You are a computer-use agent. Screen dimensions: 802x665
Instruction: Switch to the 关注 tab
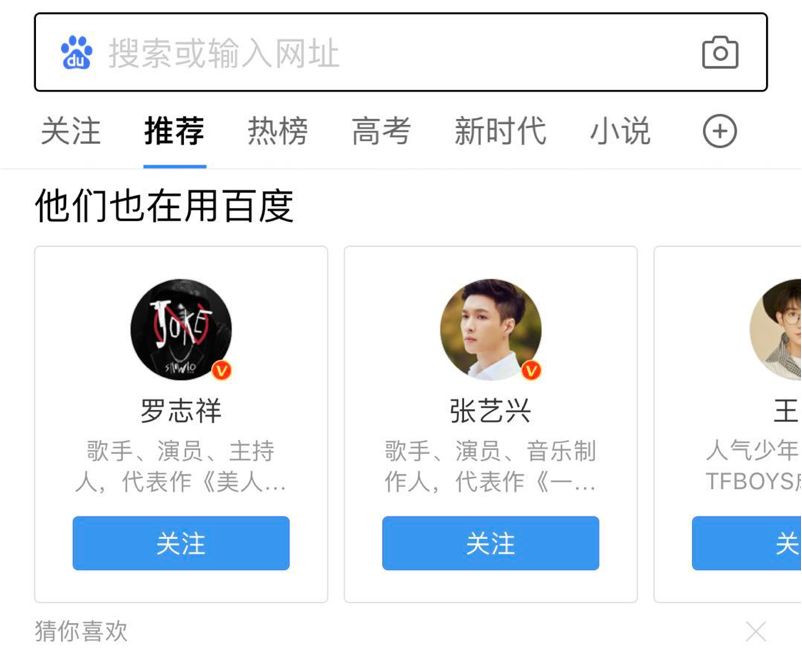(70, 131)
